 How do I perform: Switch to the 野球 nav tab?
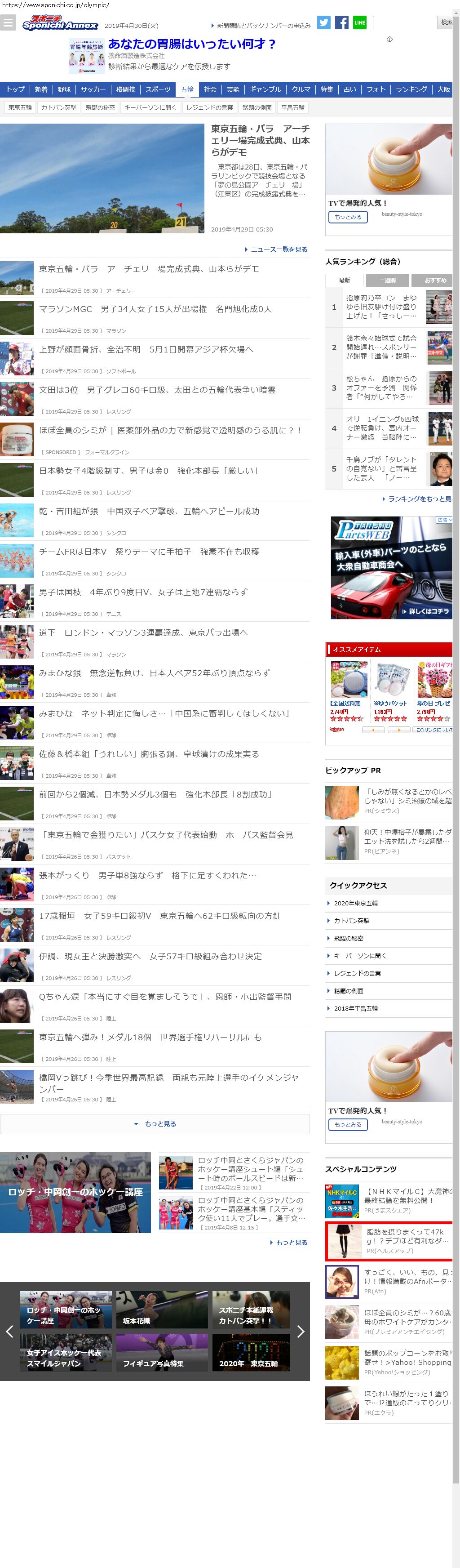pyautogui.click(x=65, y=89)
